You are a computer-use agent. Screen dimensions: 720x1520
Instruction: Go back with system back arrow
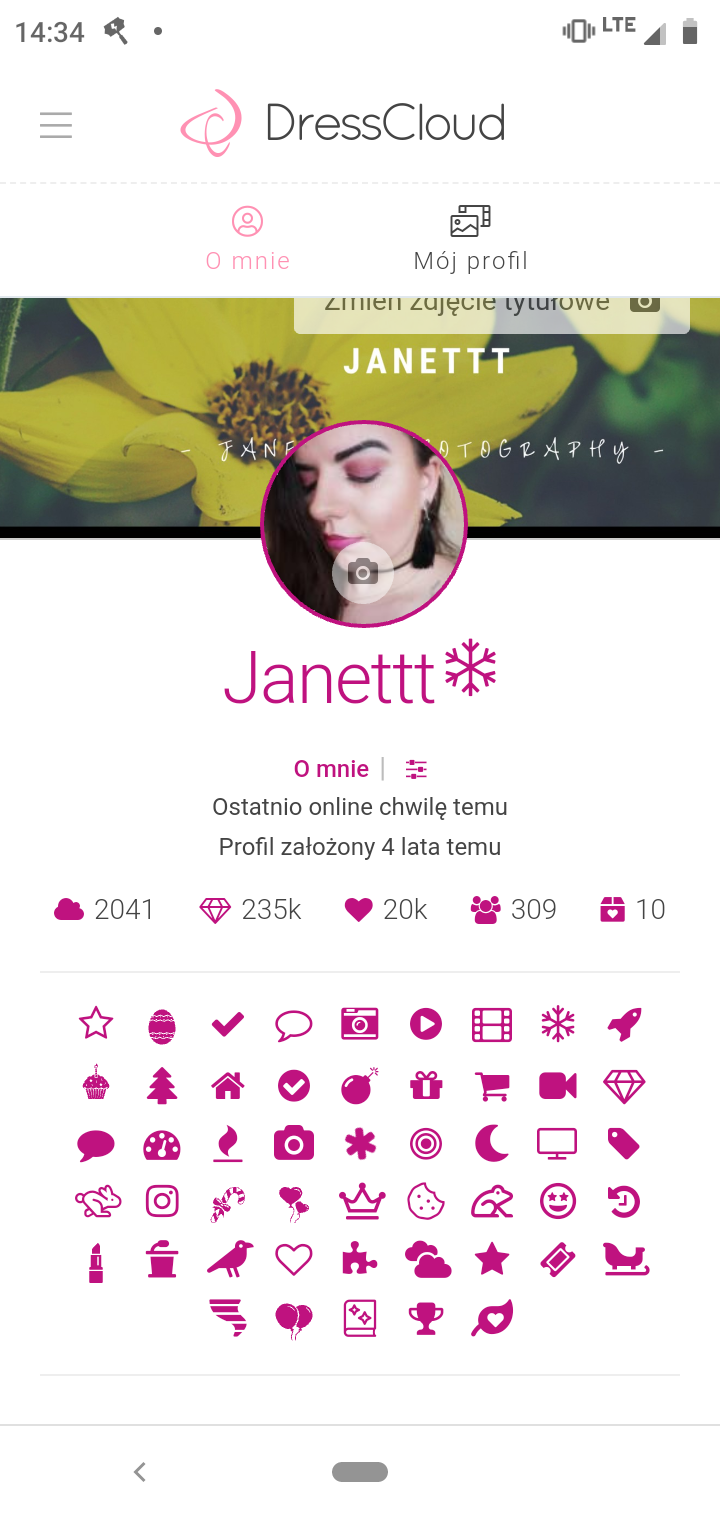click(x=140, y=1471)
